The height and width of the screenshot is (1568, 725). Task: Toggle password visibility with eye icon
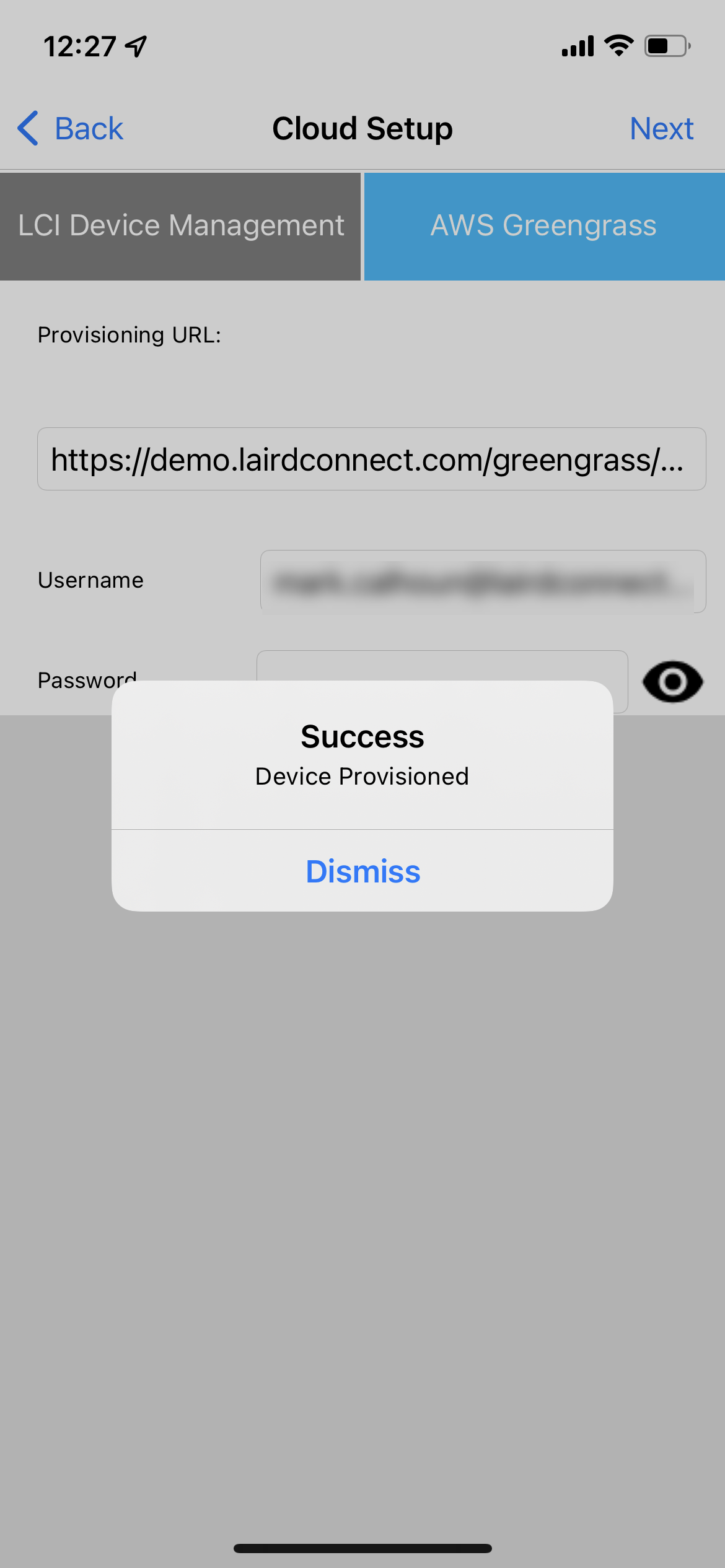coord(672,681)
